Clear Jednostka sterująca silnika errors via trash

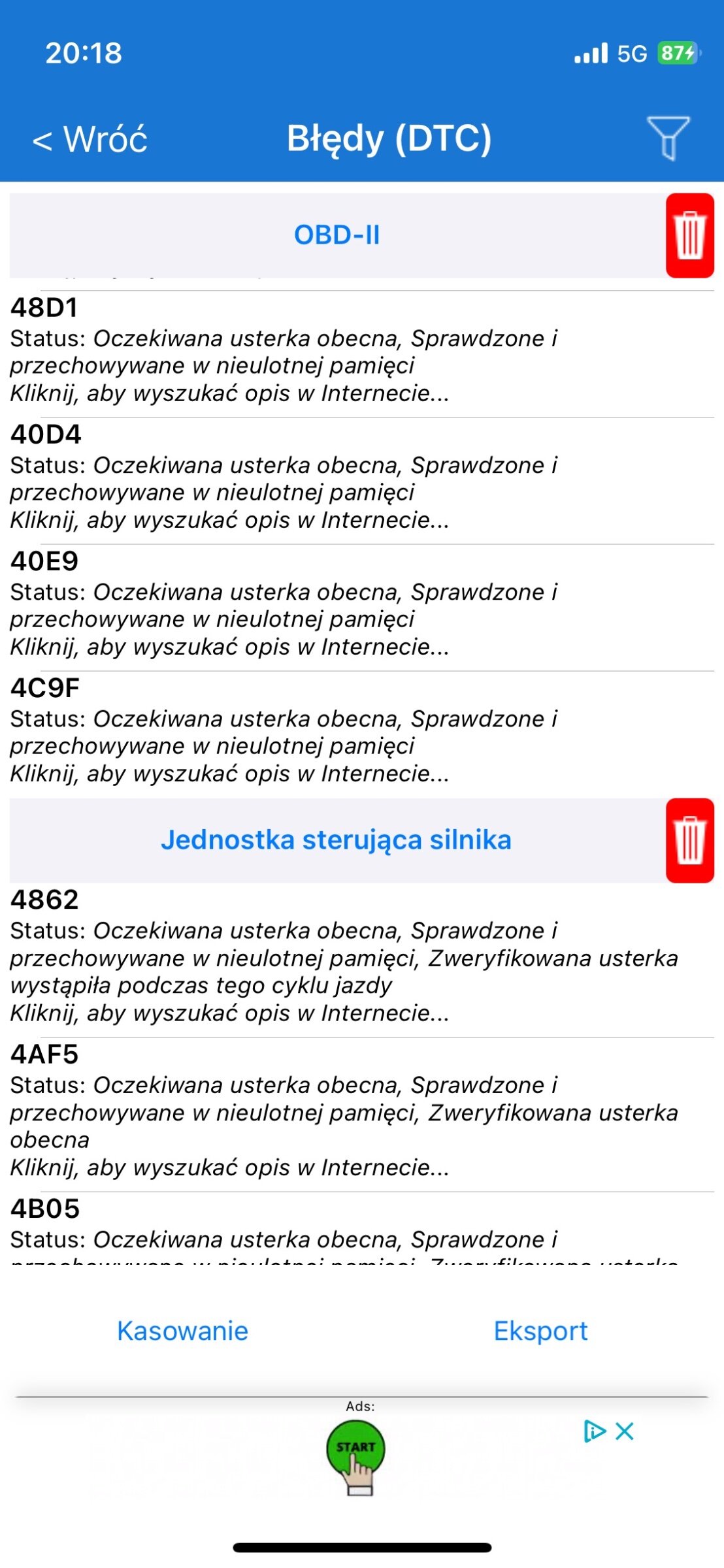tap(690, 840)
